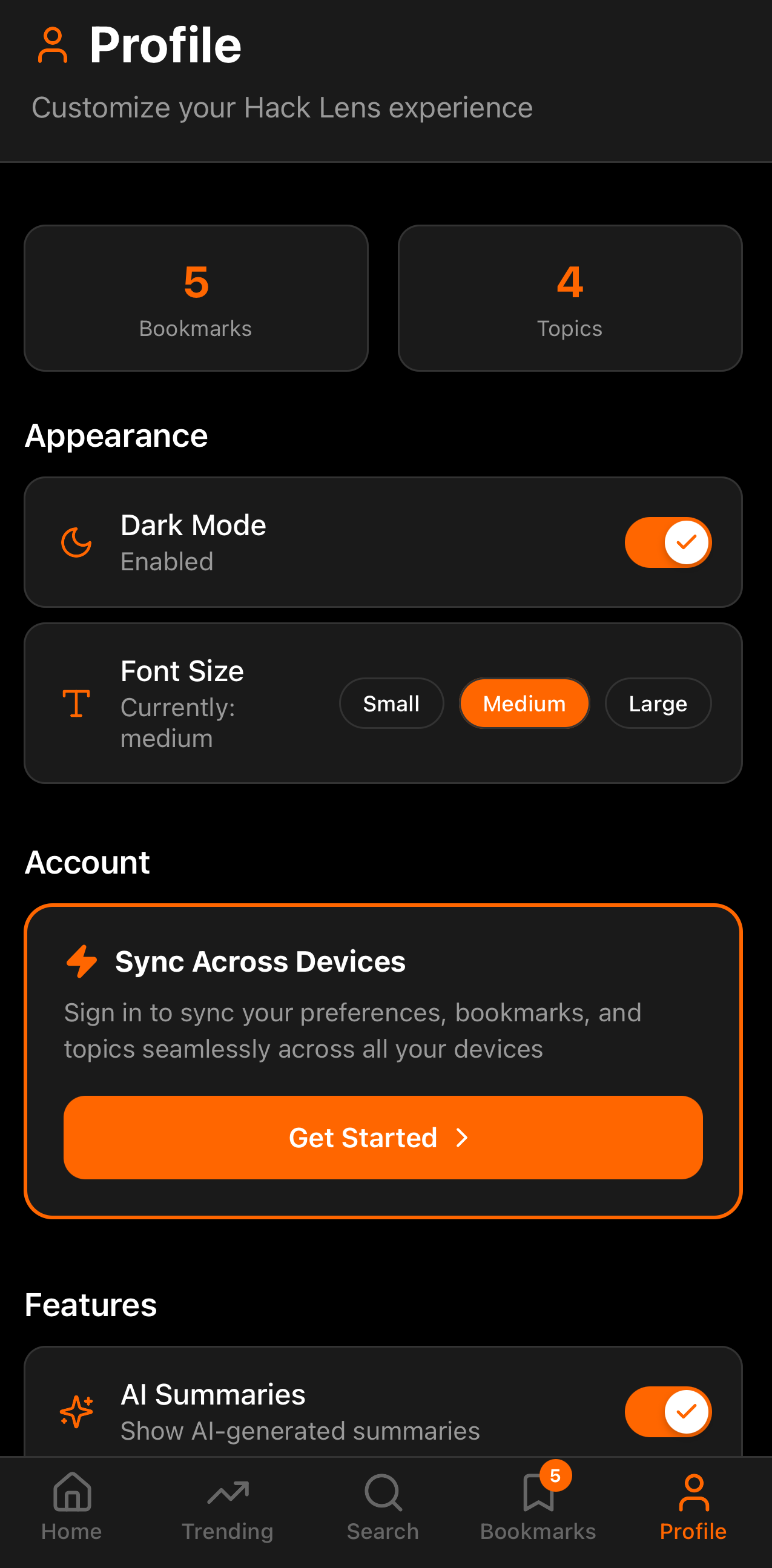This screenshot has width=772, height=1568.
Task: Click the checkmark inside the Dark Mode toggle
Action: click(x=687, y=542)
